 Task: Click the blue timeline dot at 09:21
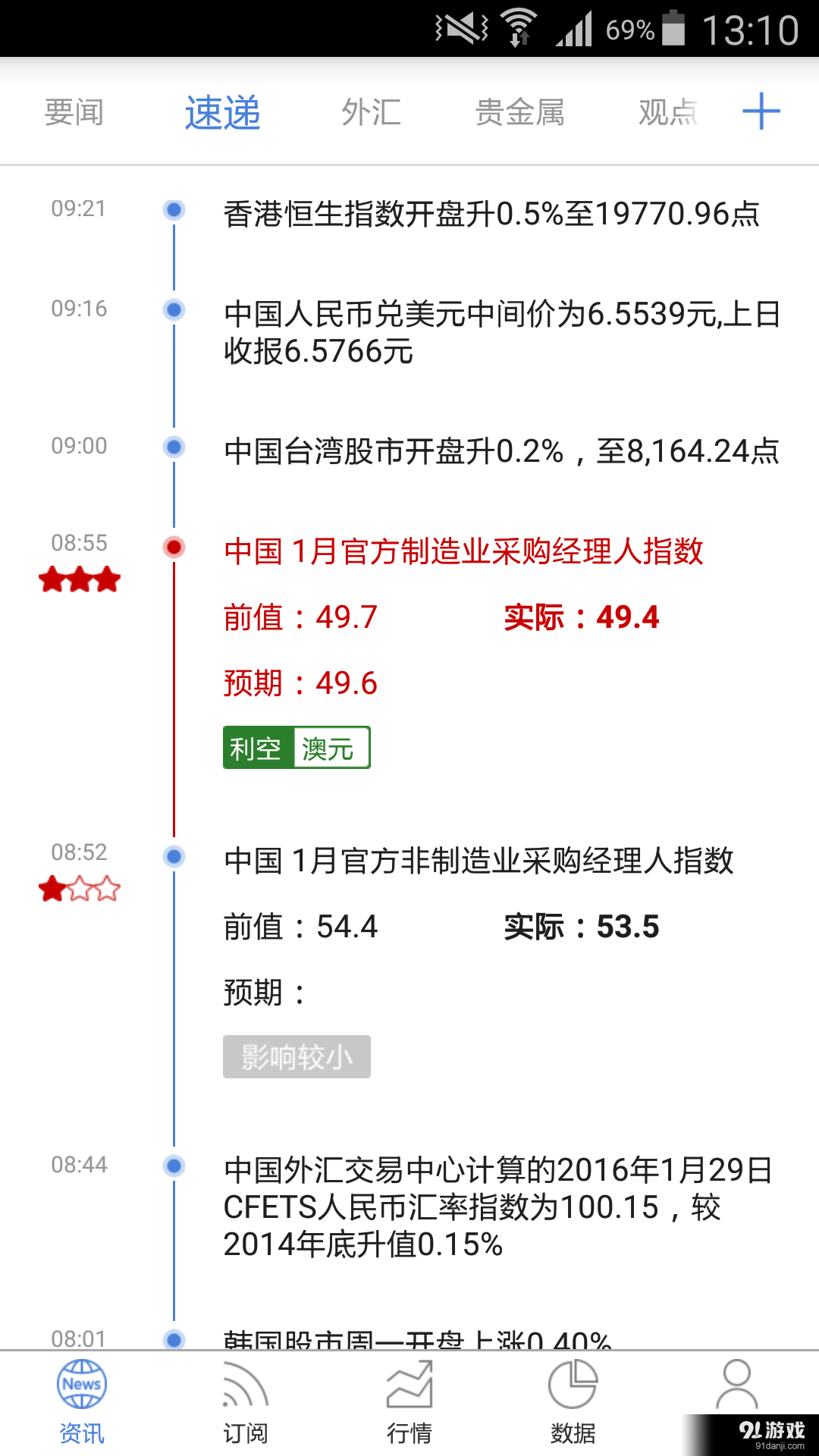[173, 211]
